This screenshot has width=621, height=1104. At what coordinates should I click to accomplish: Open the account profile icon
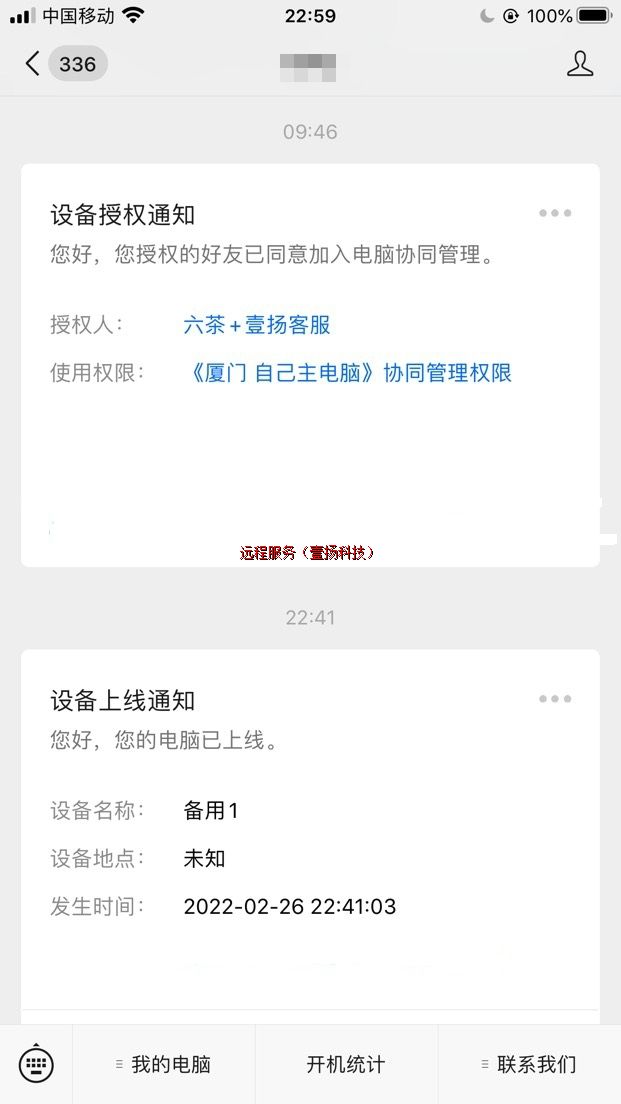pyautogui.click(x=580, y=64)
